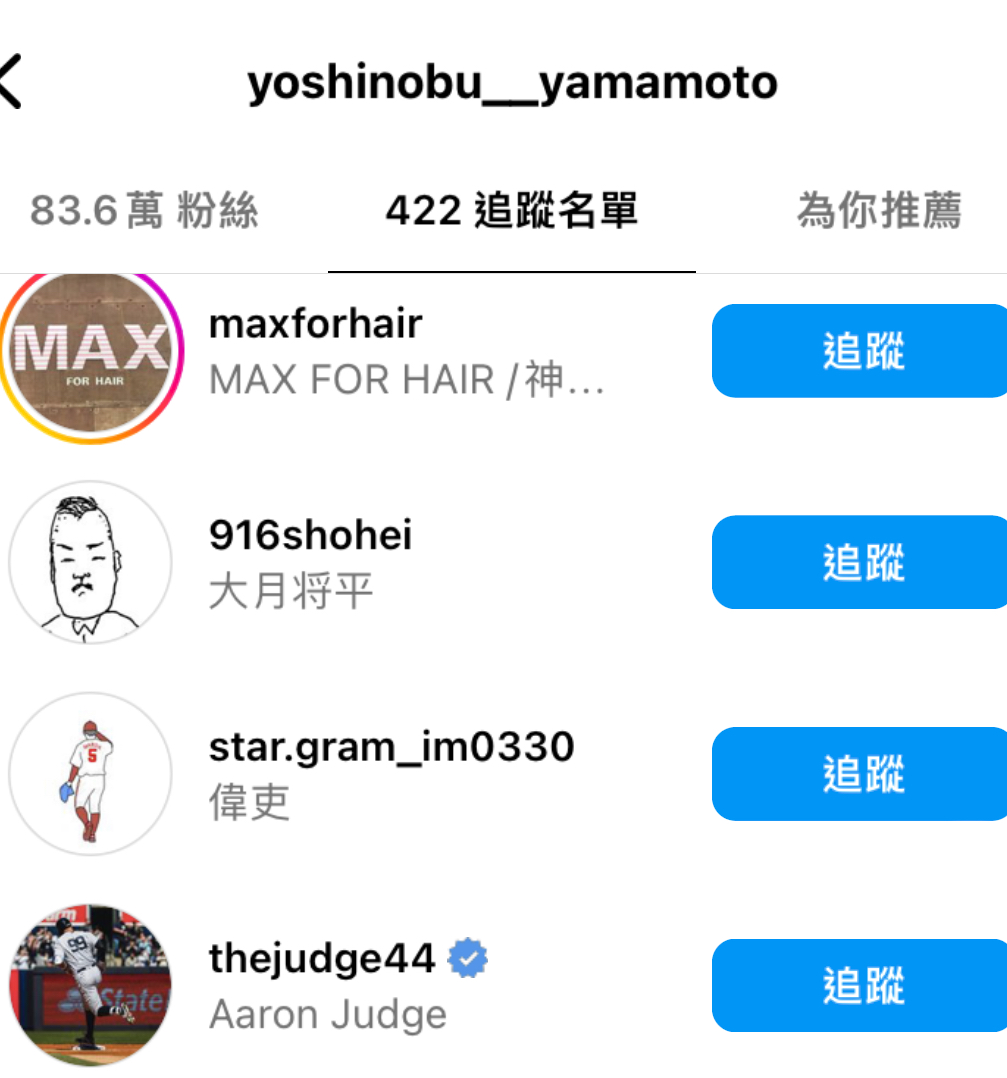Follow 916shohei
The height and width of the screenshot is (1078, 1007).
[x=861, y=562]
